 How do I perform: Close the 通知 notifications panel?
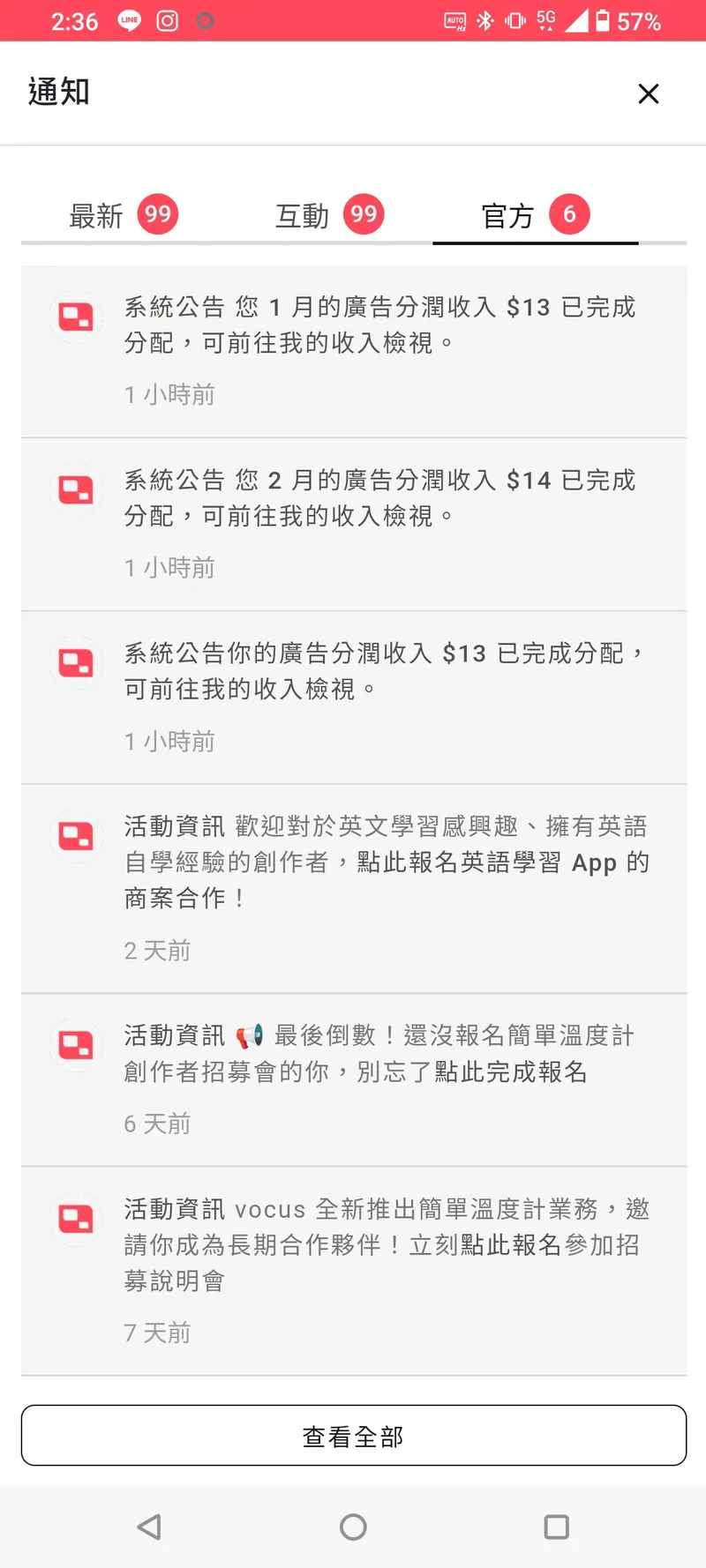pyautogui.click(x=648, y=93)
